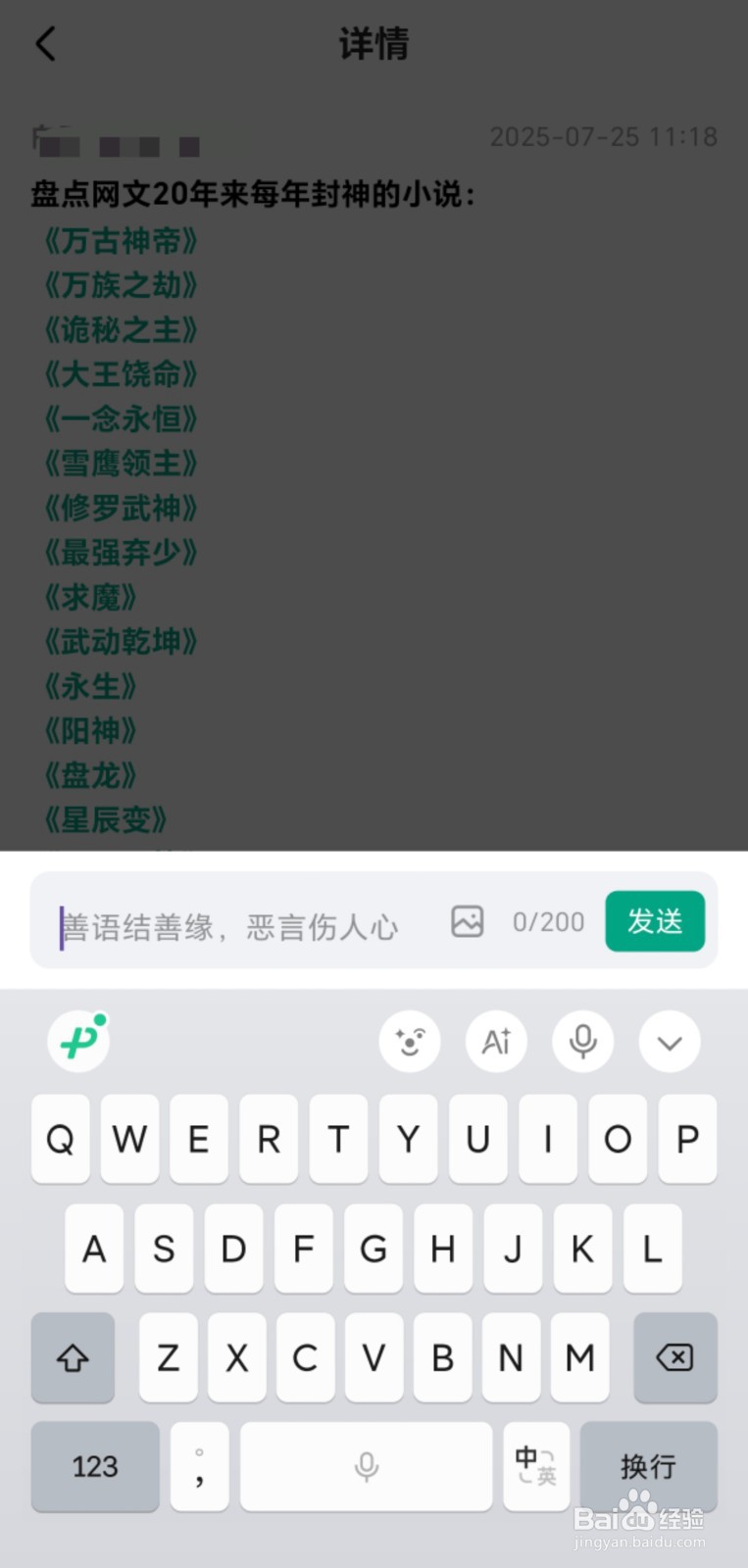Tap the 发送 send button
This screenshot has width=748, height=1568.
pos(654,921)
